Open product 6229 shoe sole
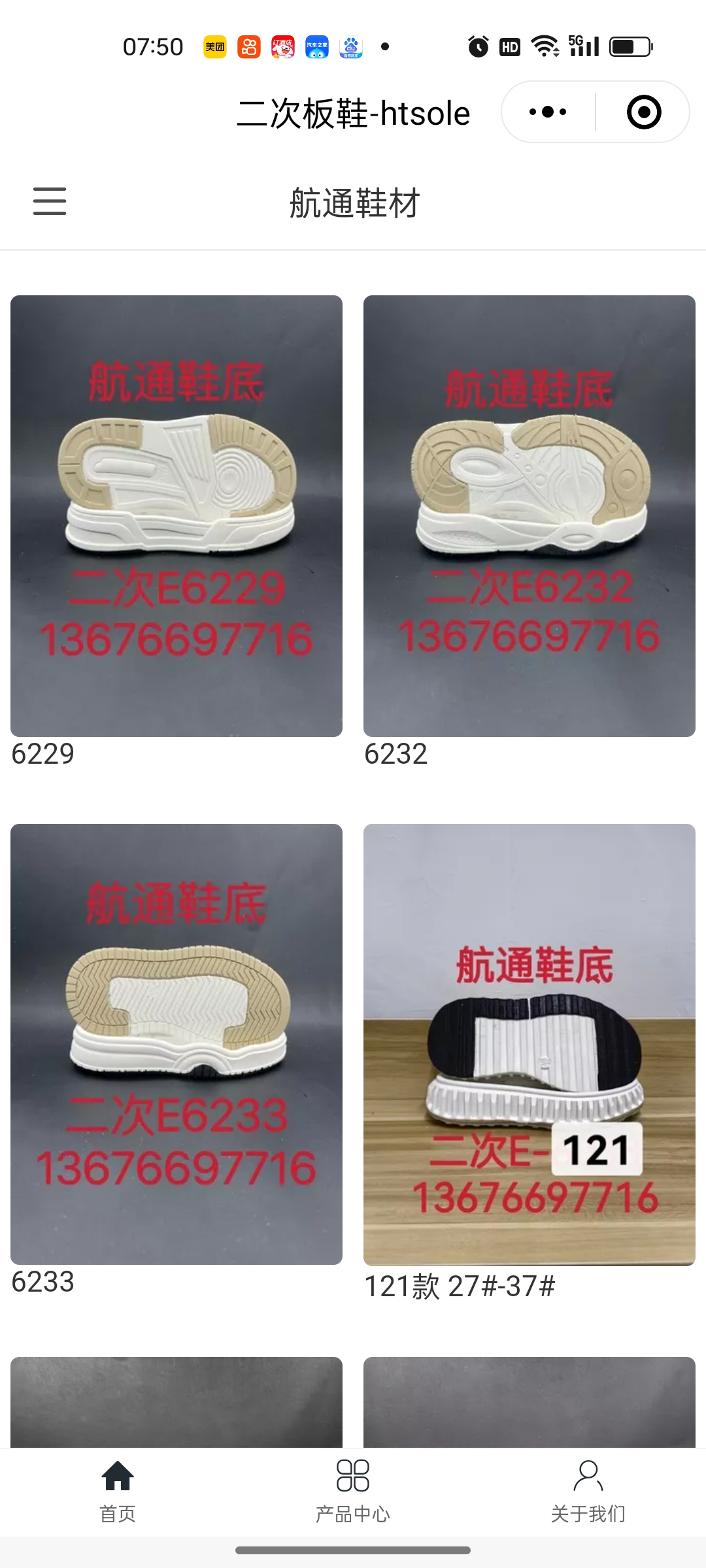Image resolution: width=706 pixels, height=1568 pixels. (x=176, y=516)
